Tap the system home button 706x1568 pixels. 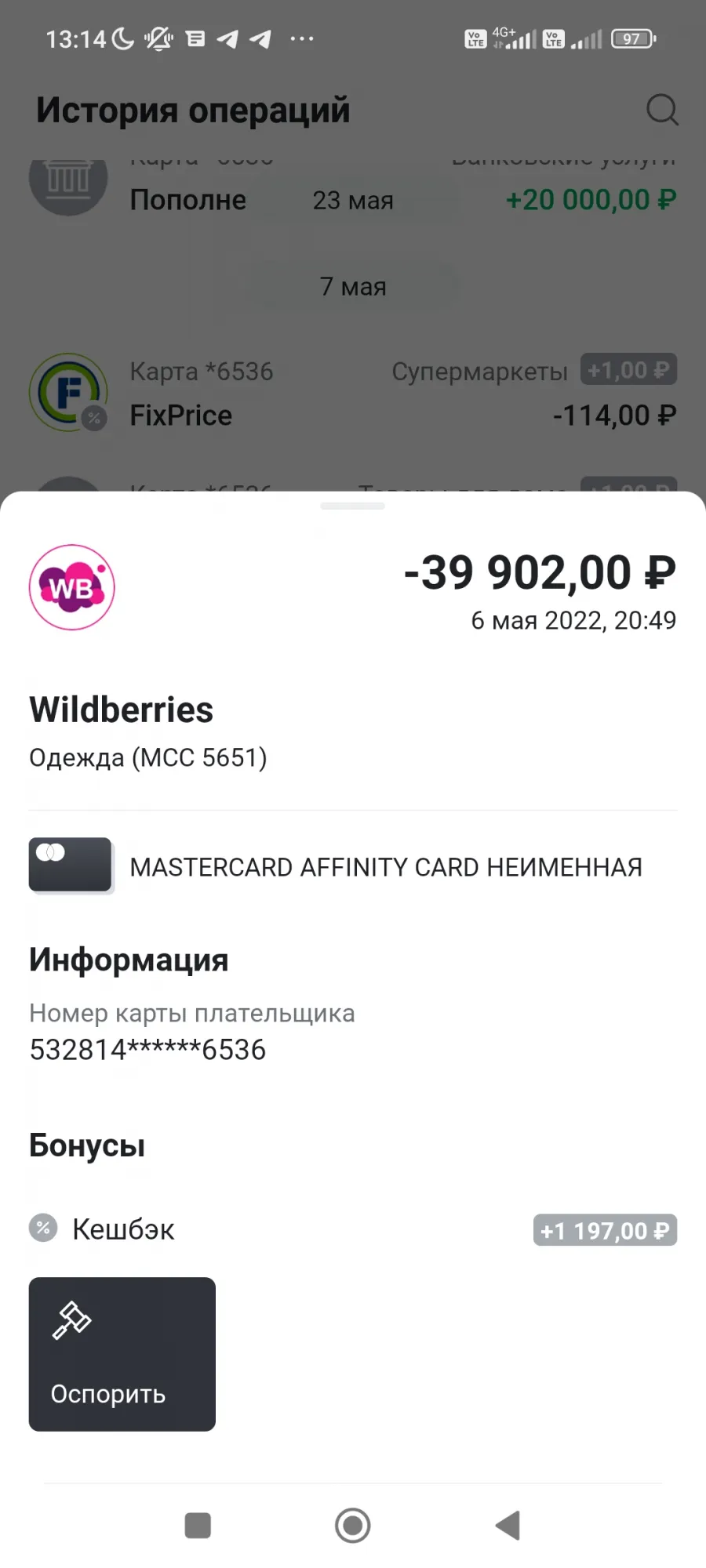coord(353,1526)
